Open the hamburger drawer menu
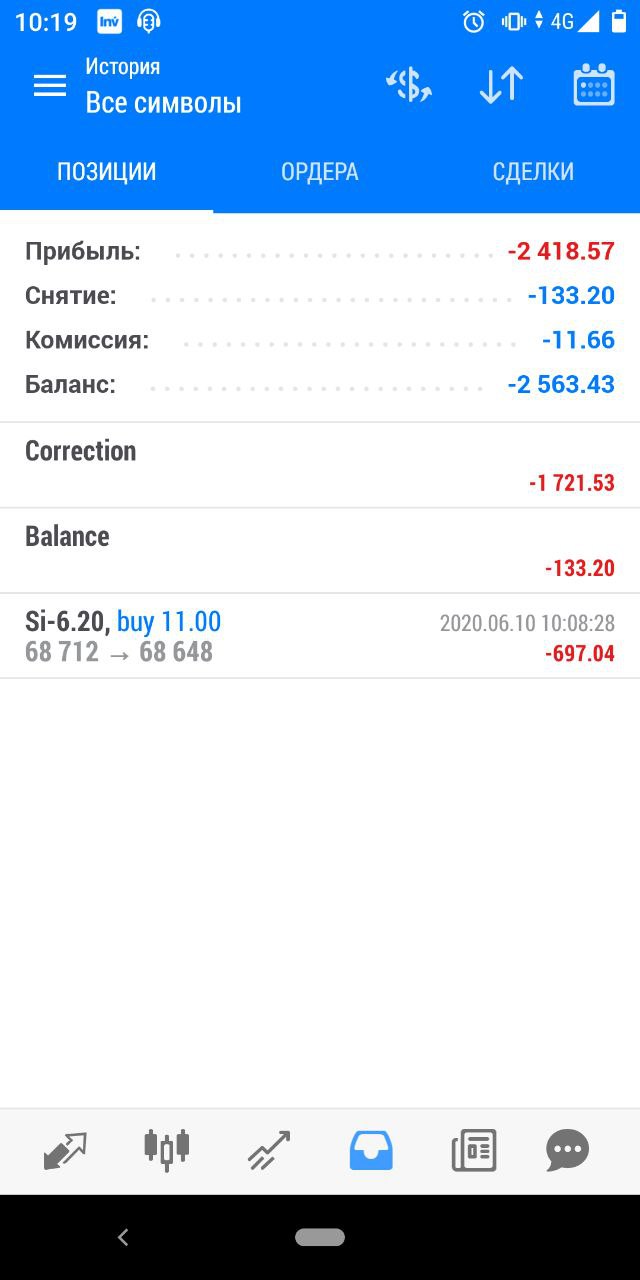The image size is (640, 1280). click(49, 86)
